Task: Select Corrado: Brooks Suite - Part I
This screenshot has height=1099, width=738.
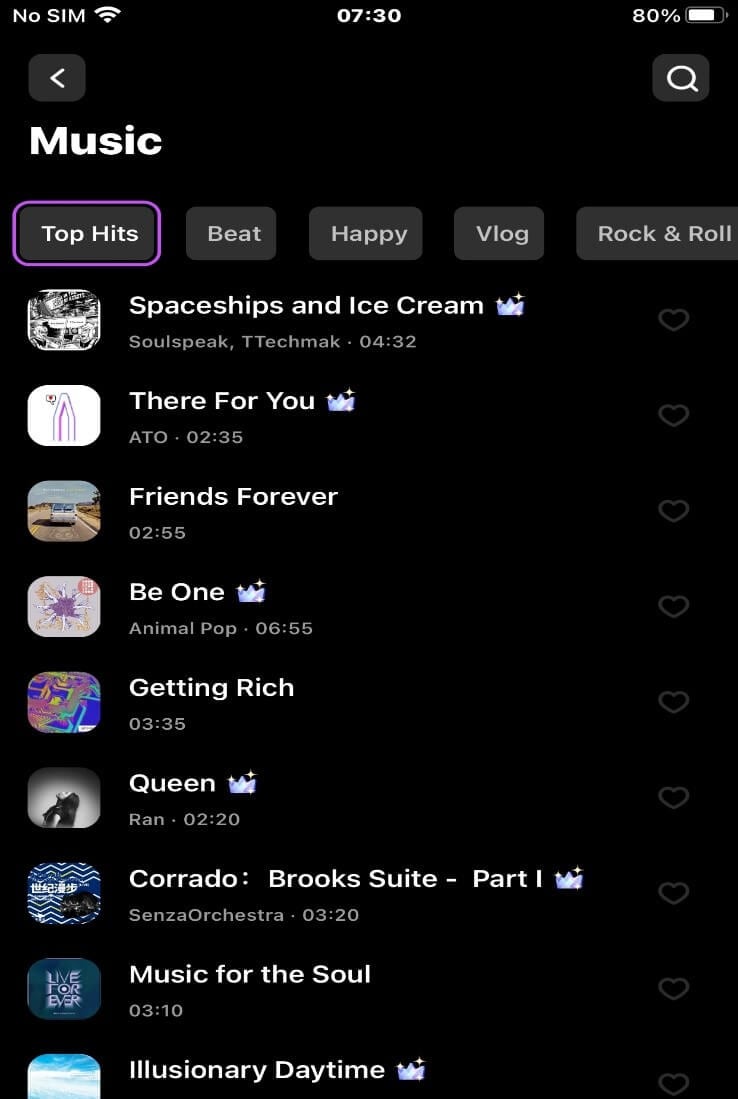Action: [335, 879]
